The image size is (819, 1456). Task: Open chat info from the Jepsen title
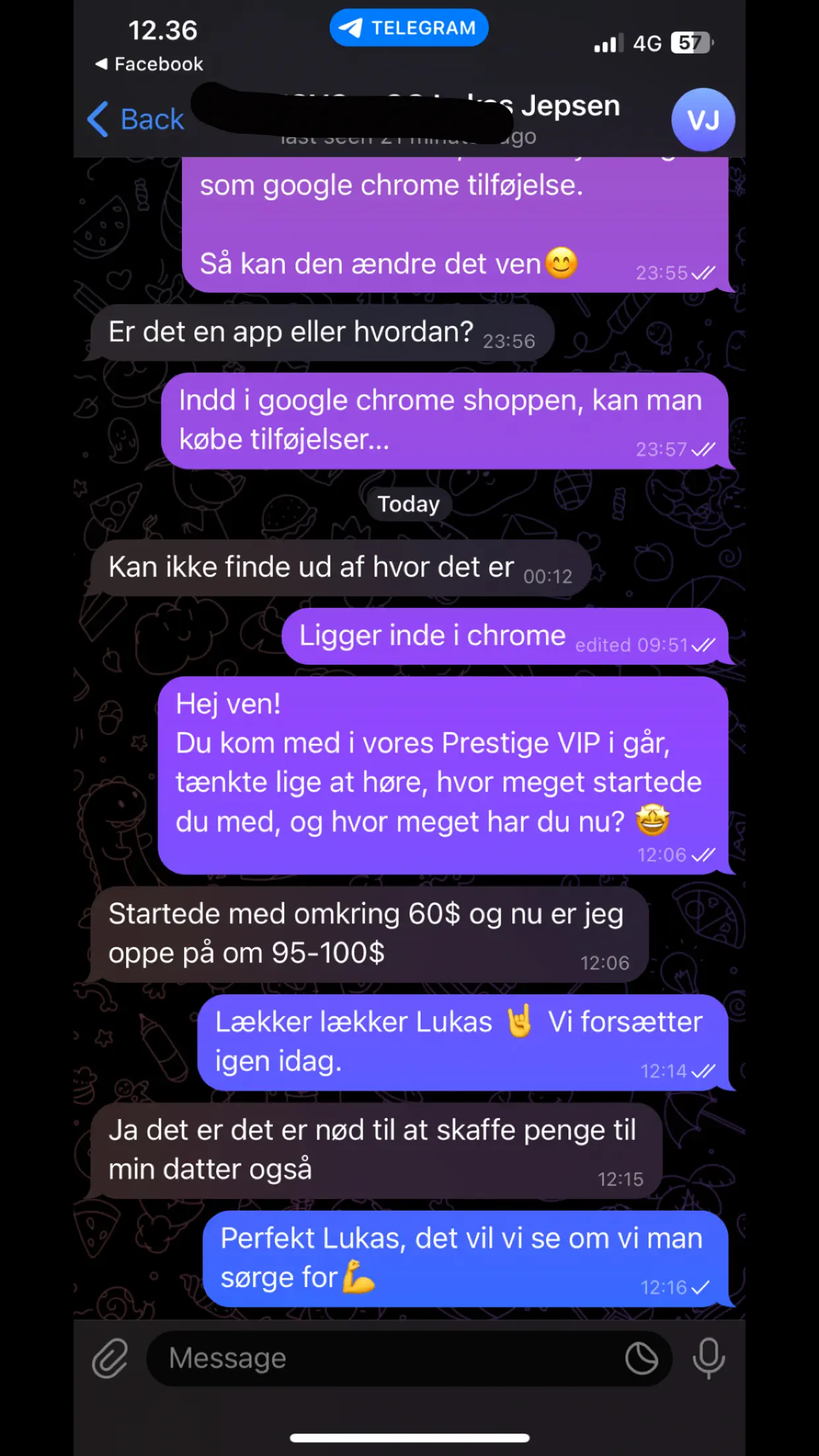(570, 107)
